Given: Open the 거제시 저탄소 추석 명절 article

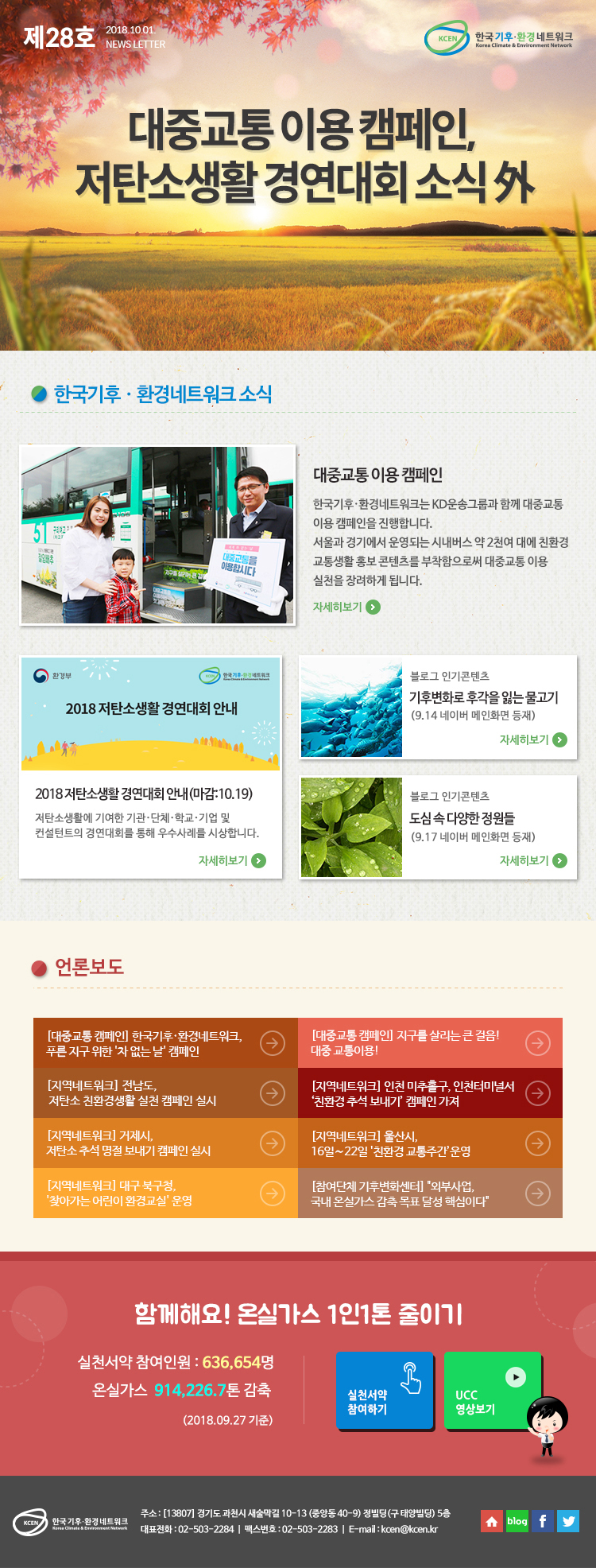Looking at the screenshot, I should (x=165, y=1143).
